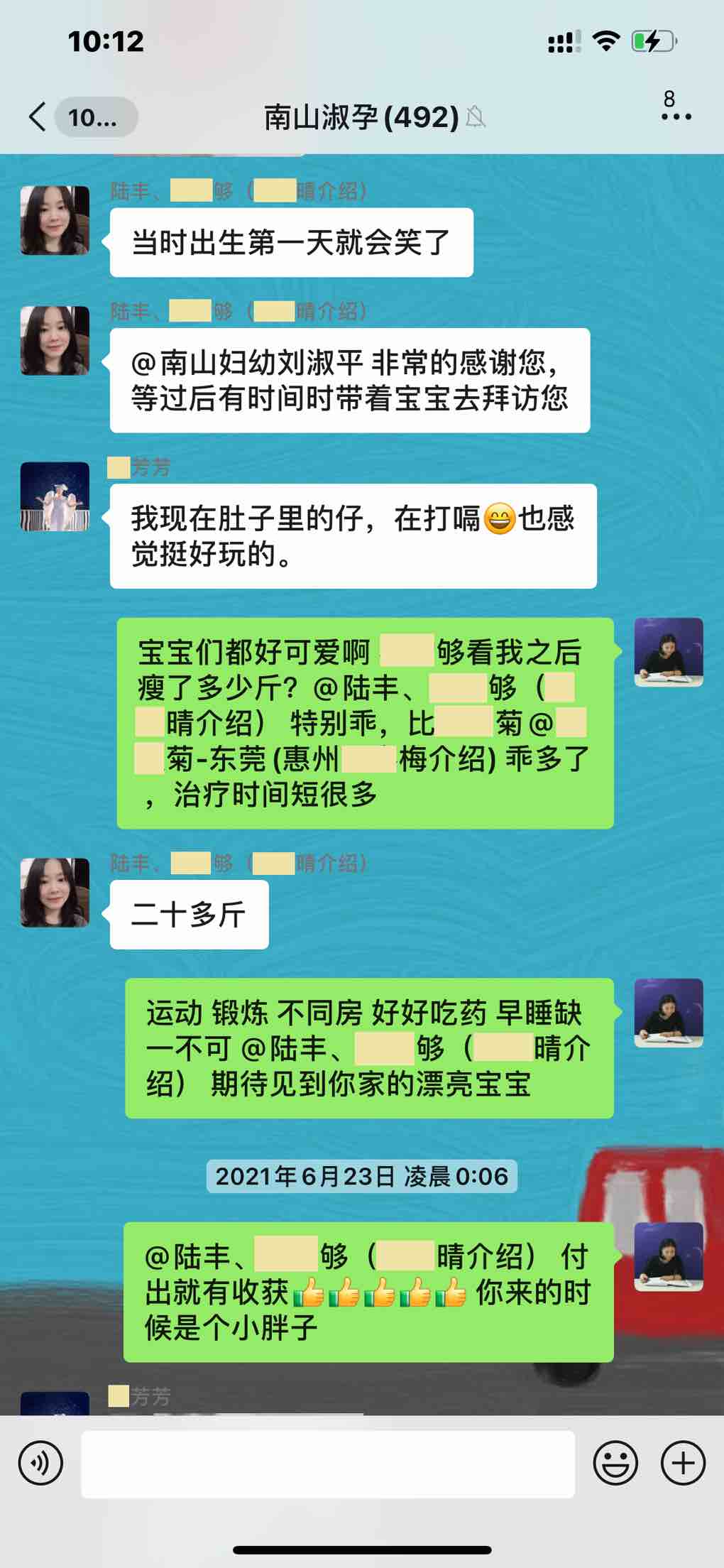Open own avatar beside 付出就有收获 message

pos(668,1257)
